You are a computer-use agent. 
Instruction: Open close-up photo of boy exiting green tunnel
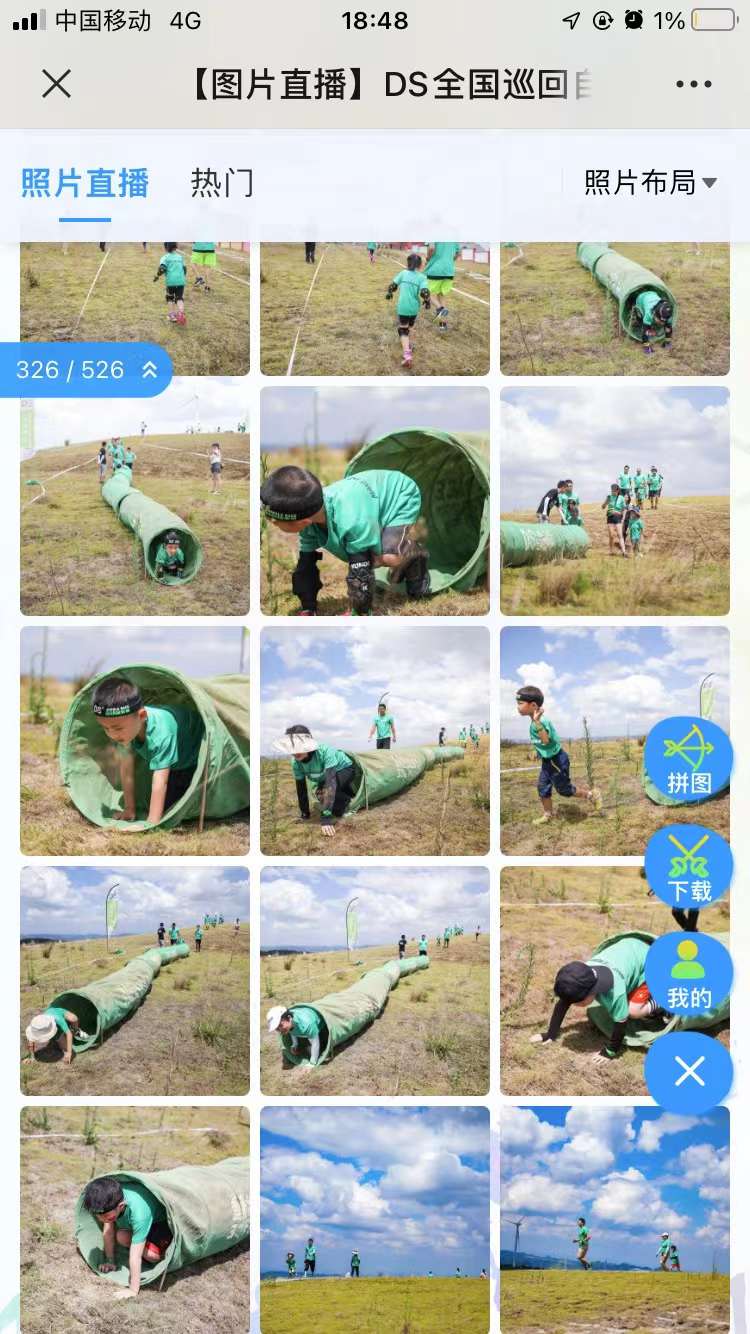click(x=375, y=501)
